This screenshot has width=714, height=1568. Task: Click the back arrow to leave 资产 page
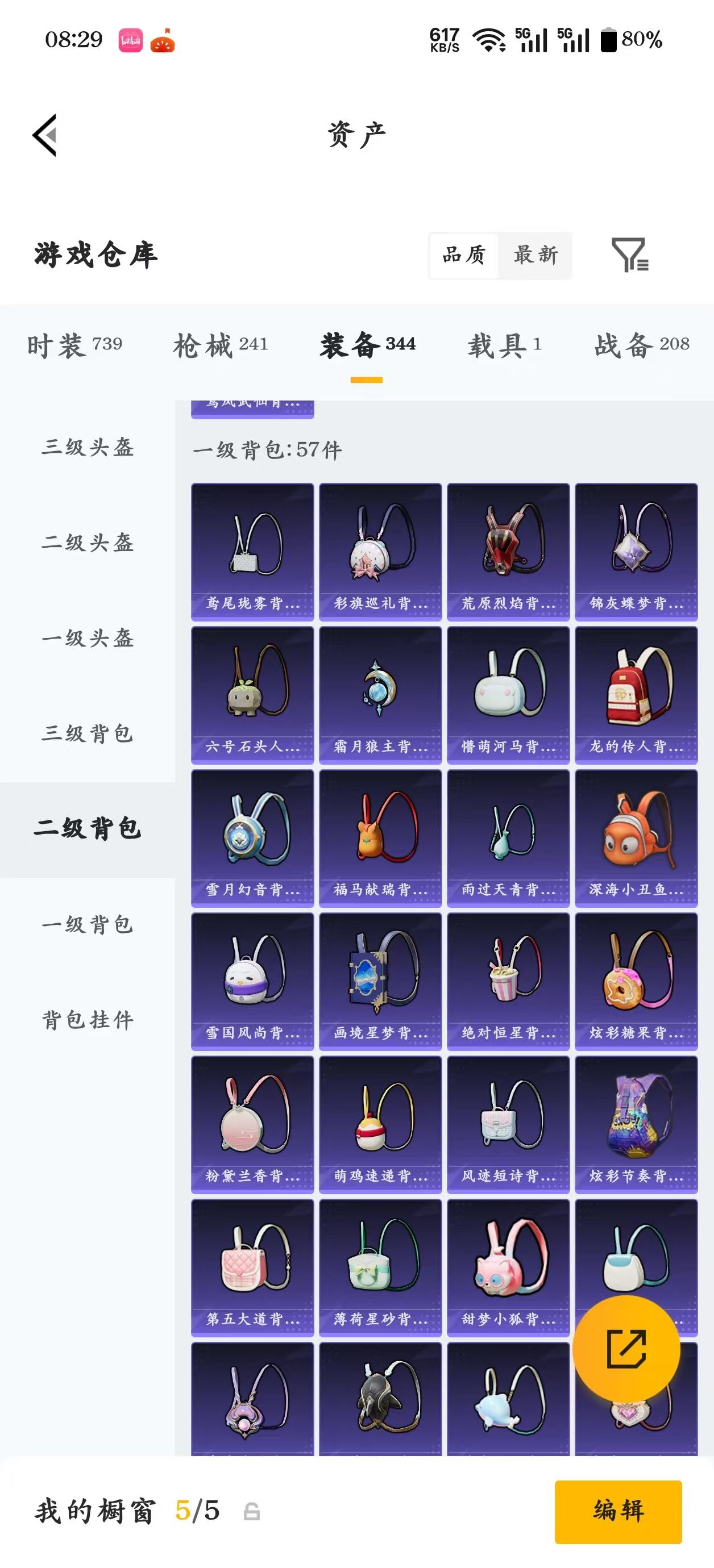point(45,135)
